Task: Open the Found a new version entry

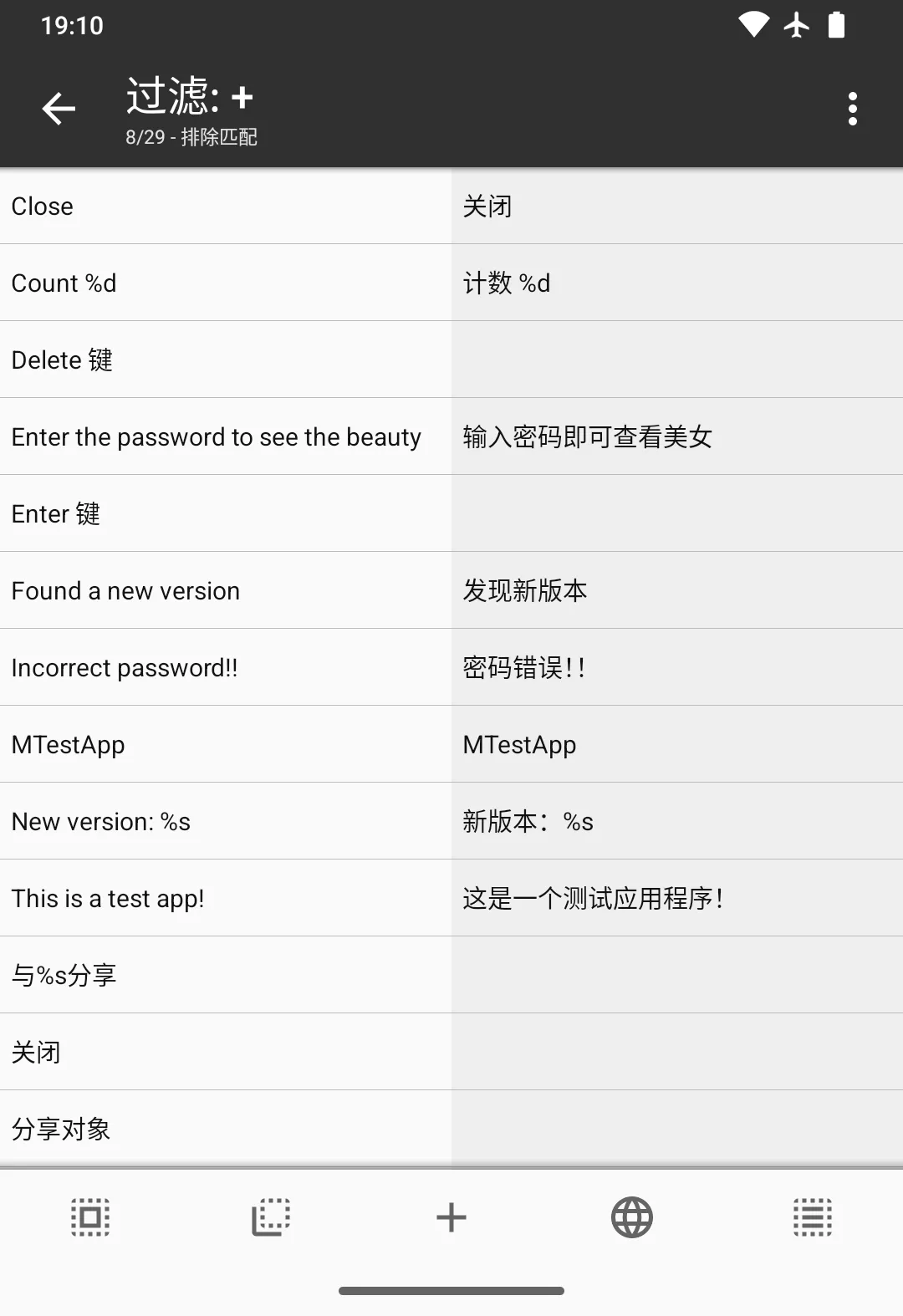Action: coord(226,591)
